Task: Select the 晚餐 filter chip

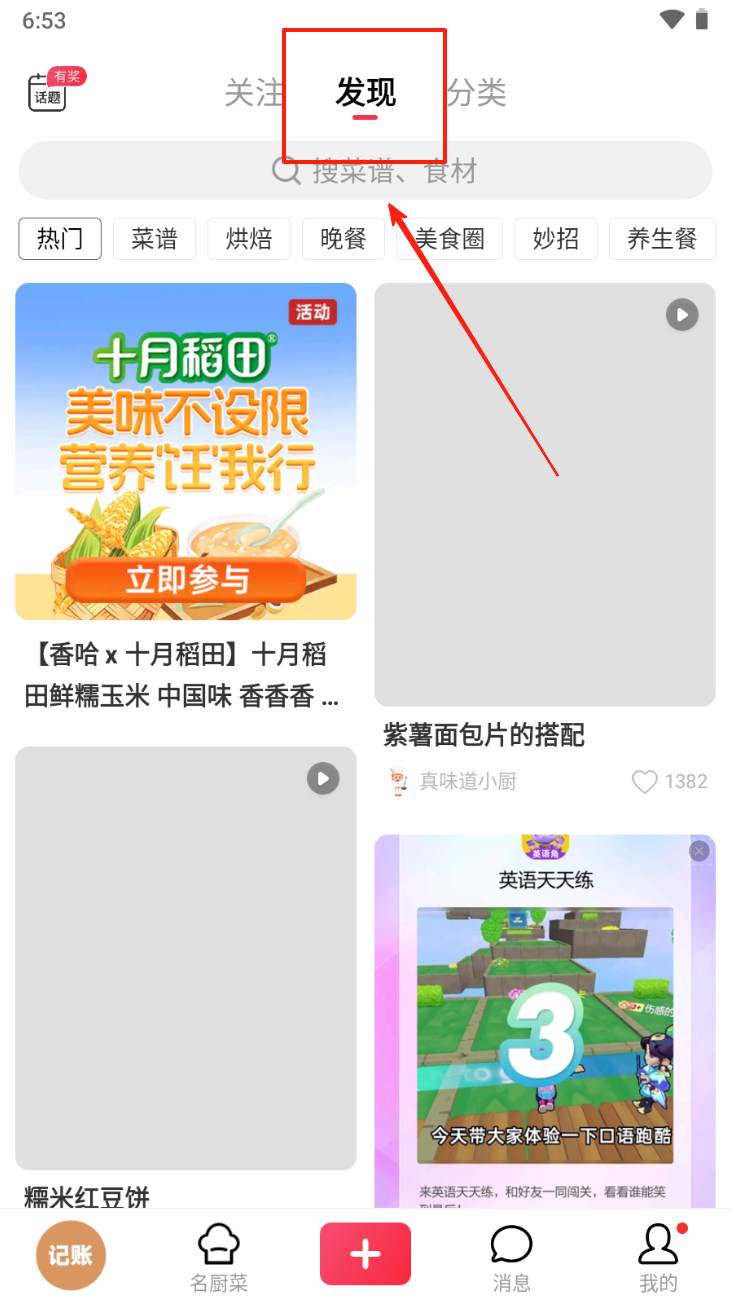Action: 343,239
